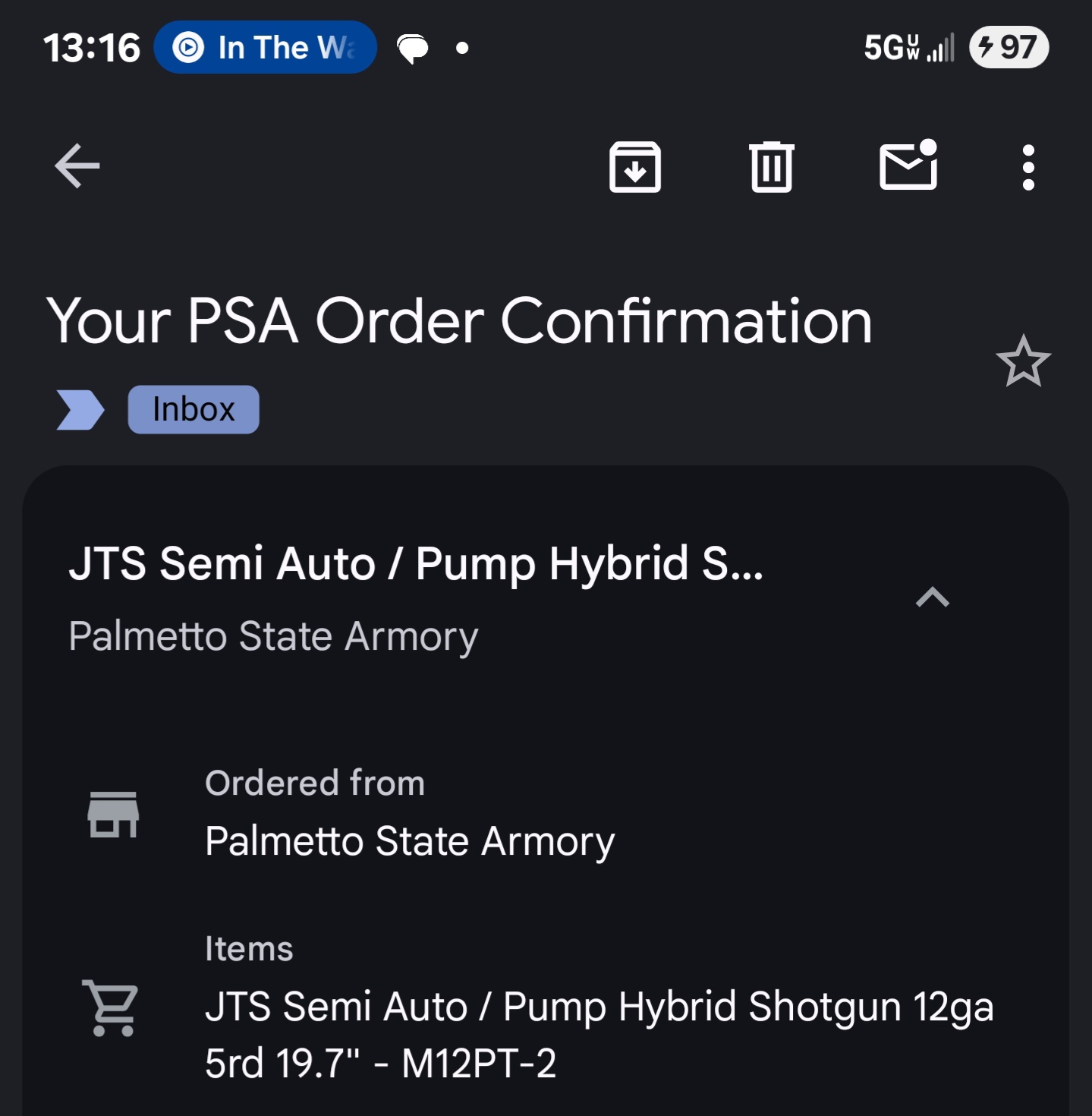
Task: Delete this email with the trash icon
Action: click(x=772, y=166)
